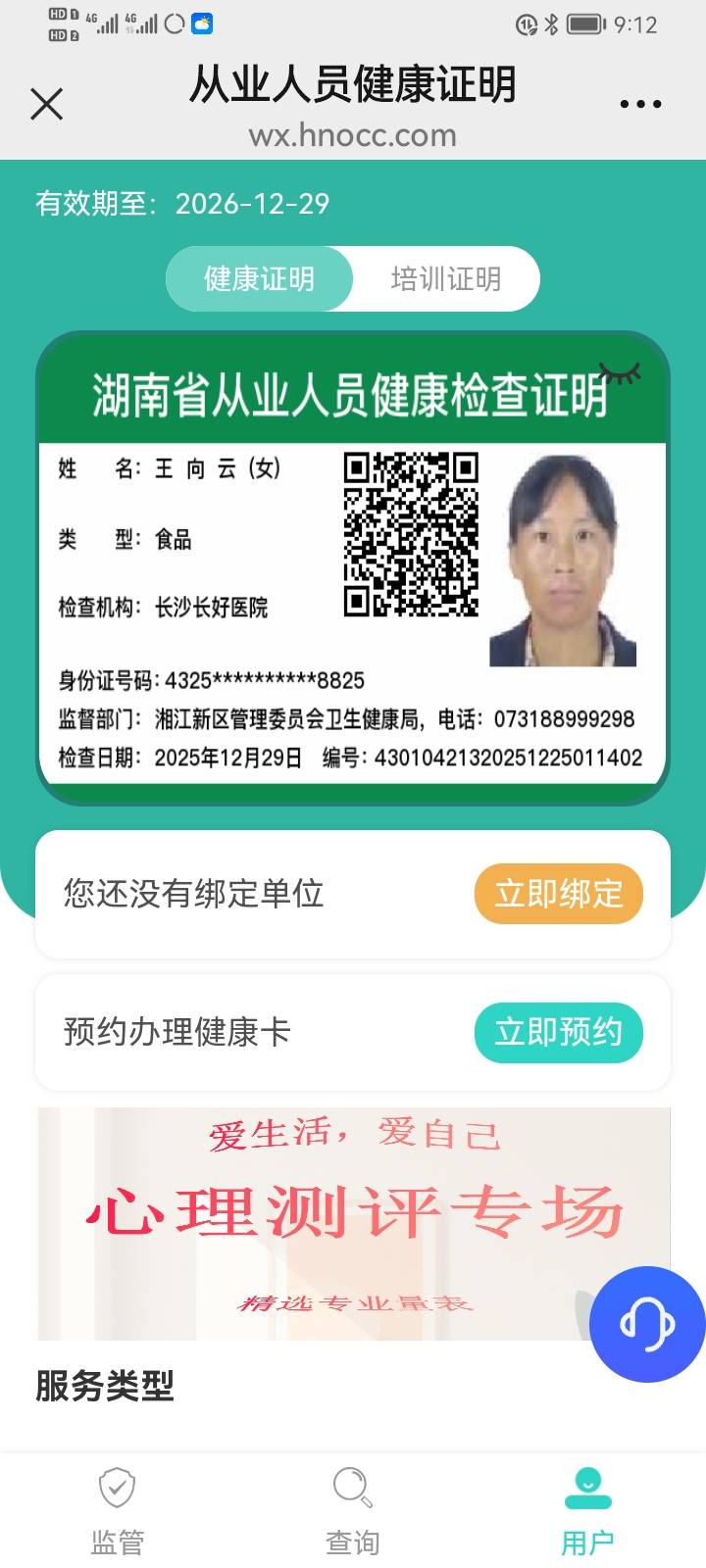Open the customer service headset button
Viewport: 706px width, 1568px height.
(647, 1324)
